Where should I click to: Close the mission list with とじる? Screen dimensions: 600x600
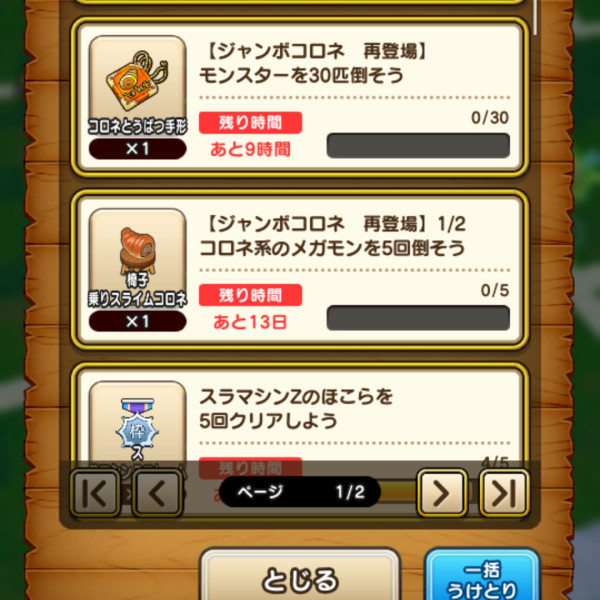tap(301, 578)
